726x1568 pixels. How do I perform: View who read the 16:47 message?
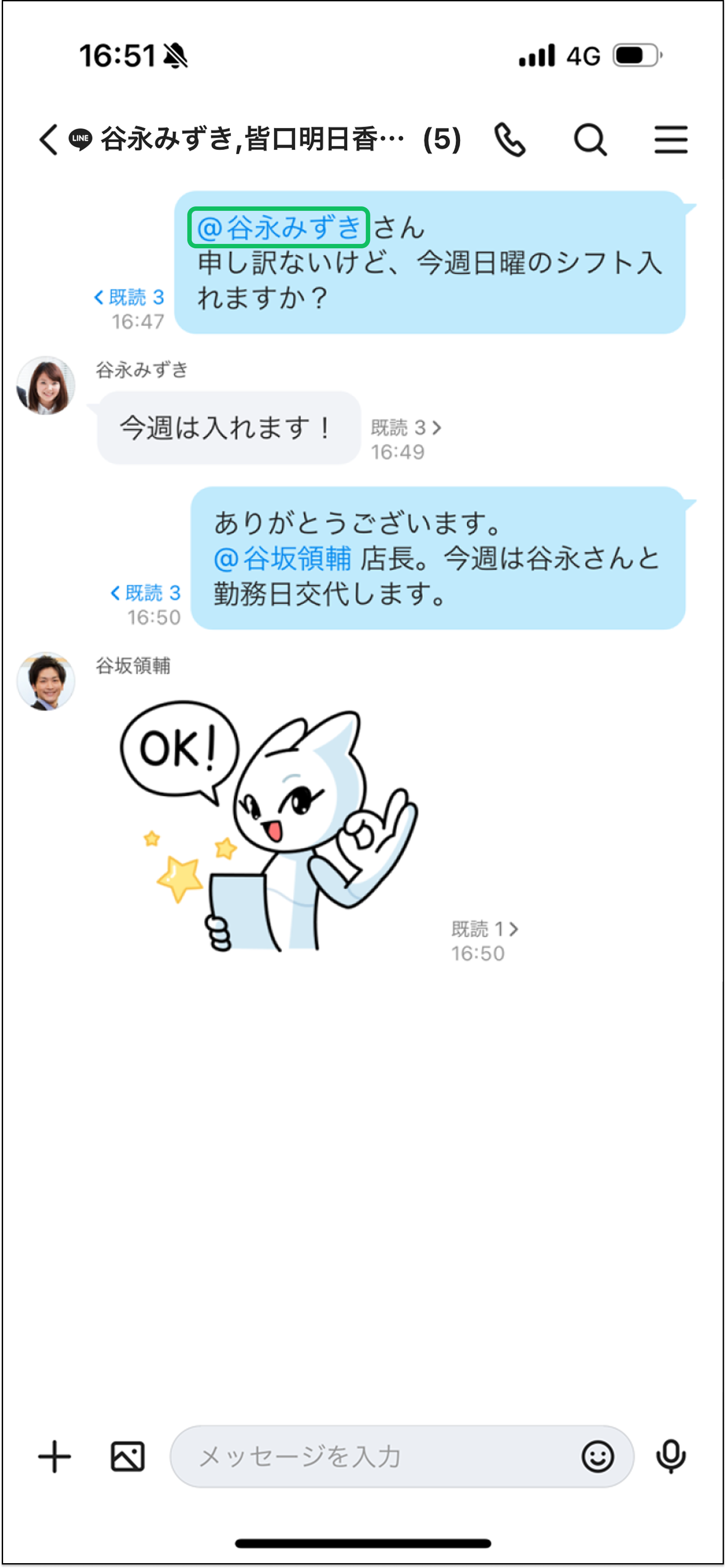click(129, 297)
